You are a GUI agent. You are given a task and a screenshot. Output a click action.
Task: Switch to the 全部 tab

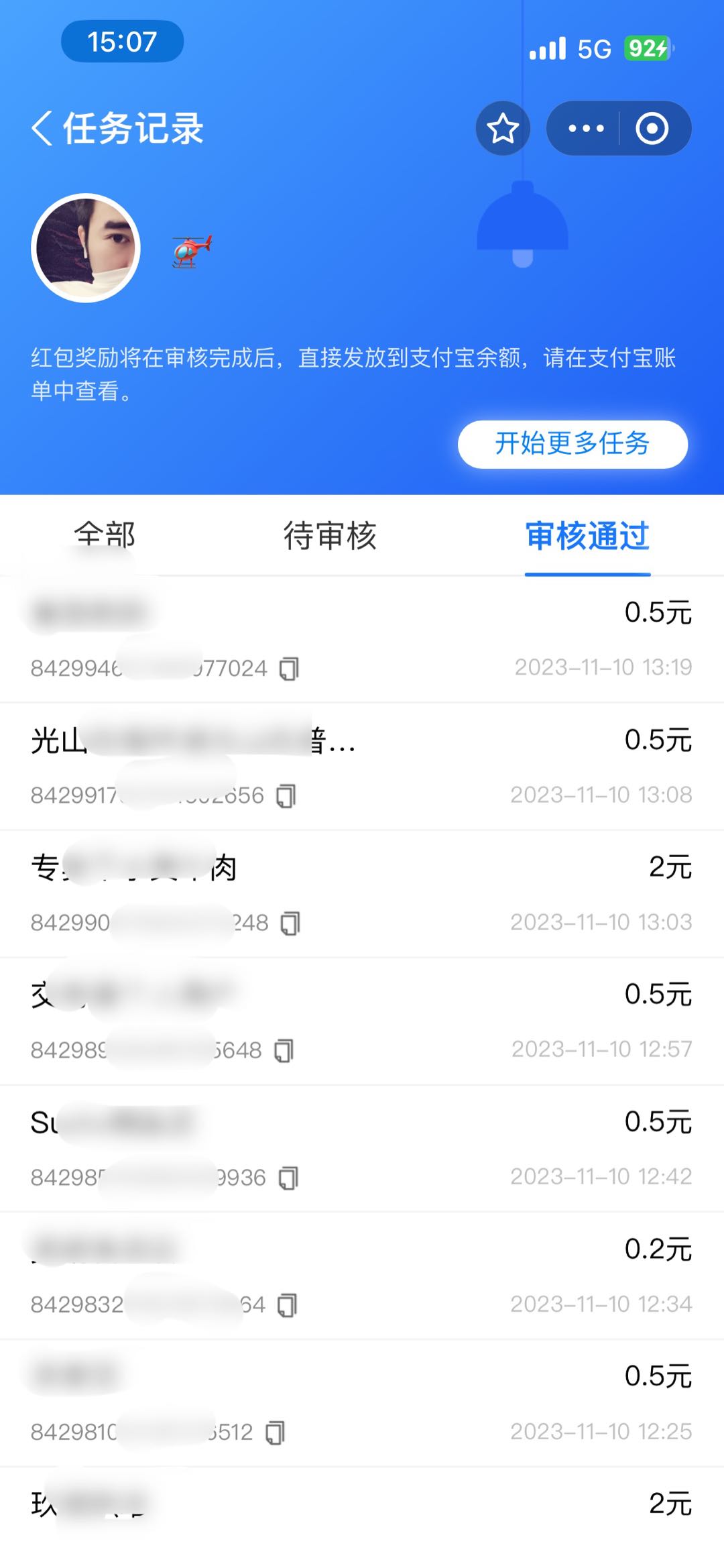(105, 536)
